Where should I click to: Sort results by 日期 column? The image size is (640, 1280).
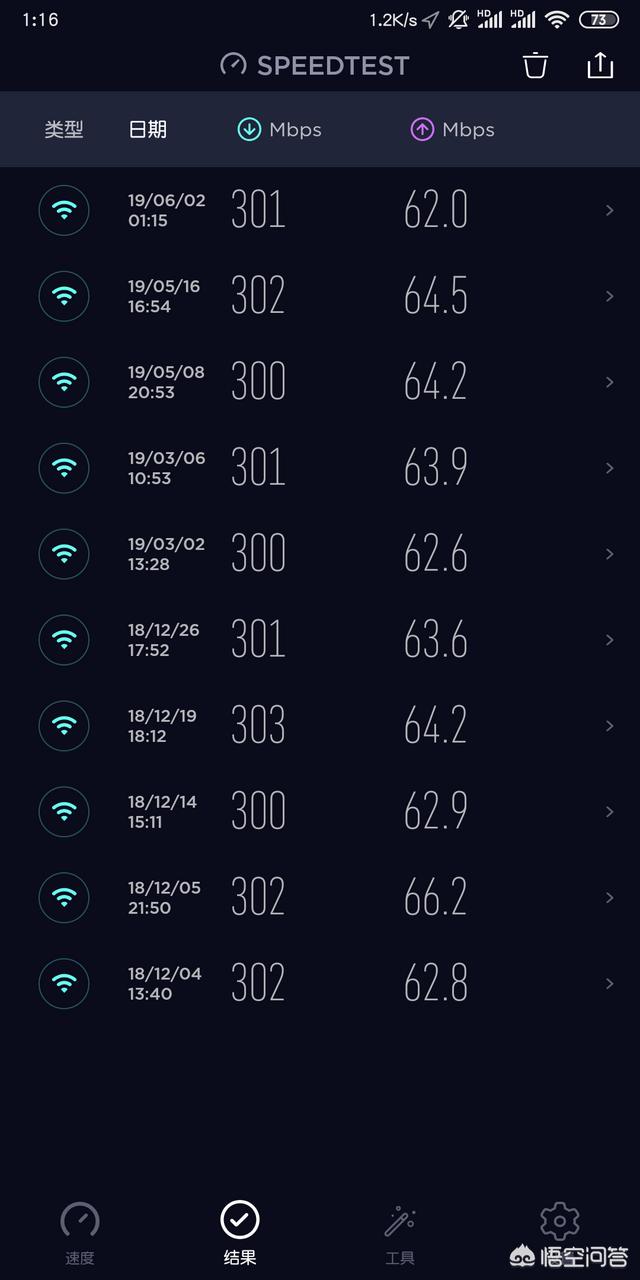pos(148,130)
